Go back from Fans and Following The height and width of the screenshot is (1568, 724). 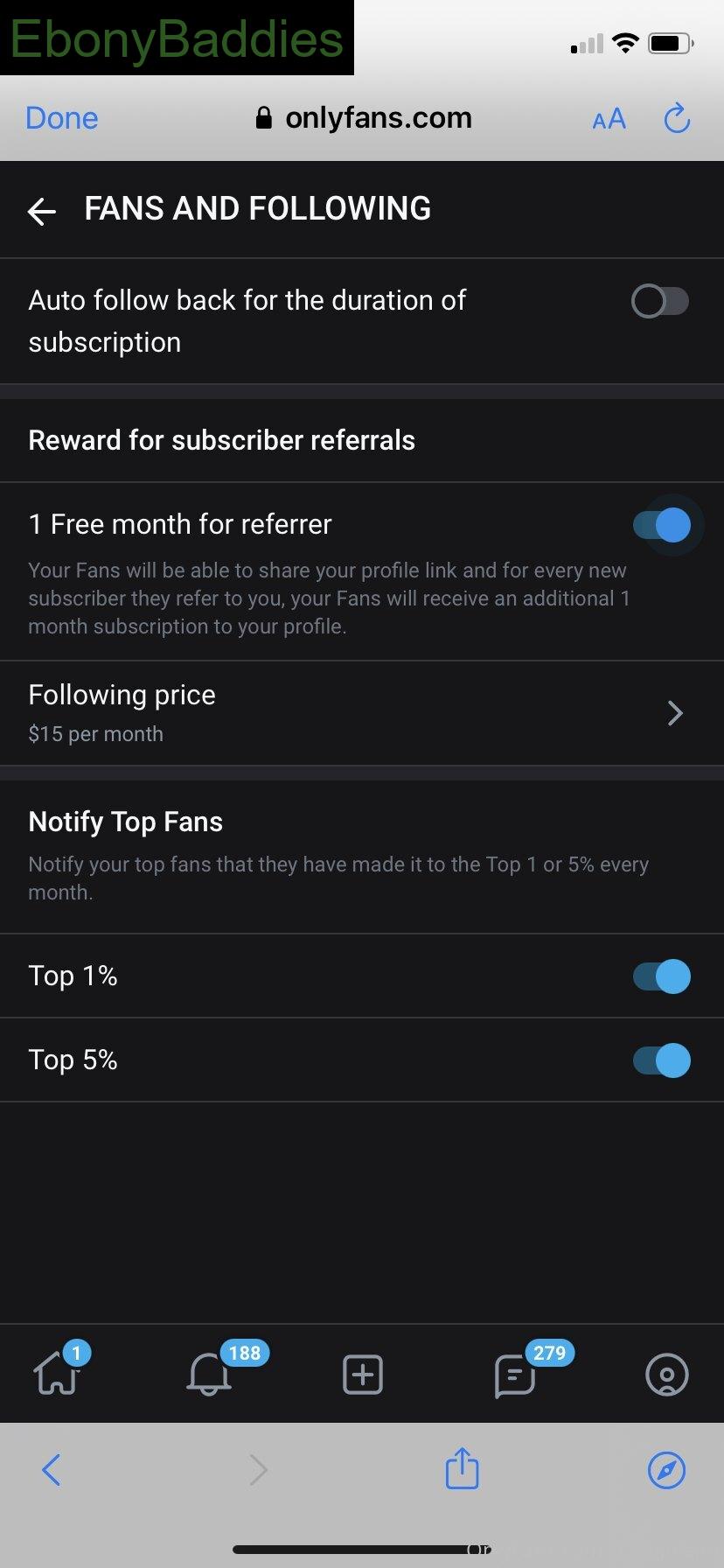(41, 211)
